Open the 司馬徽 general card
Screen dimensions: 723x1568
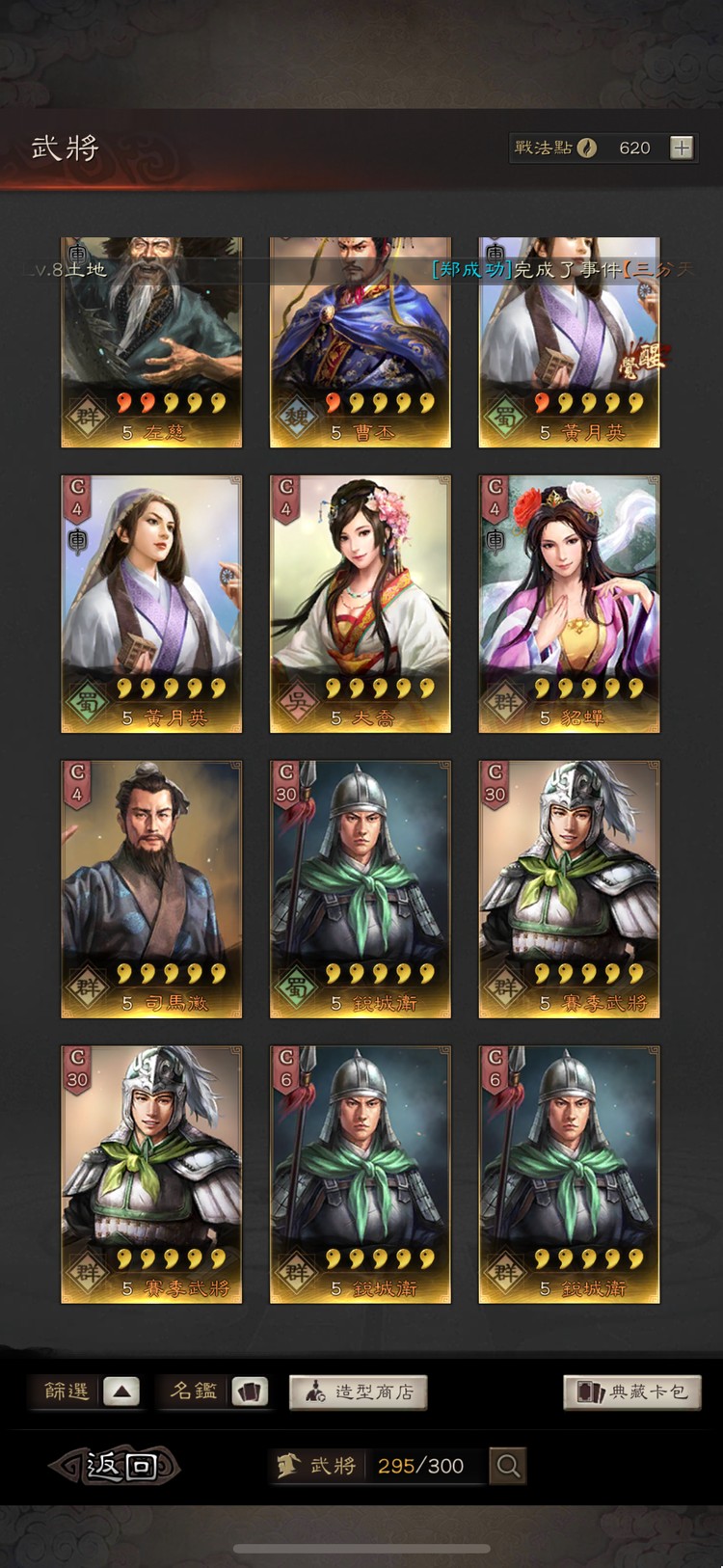(x=151, y=888)
